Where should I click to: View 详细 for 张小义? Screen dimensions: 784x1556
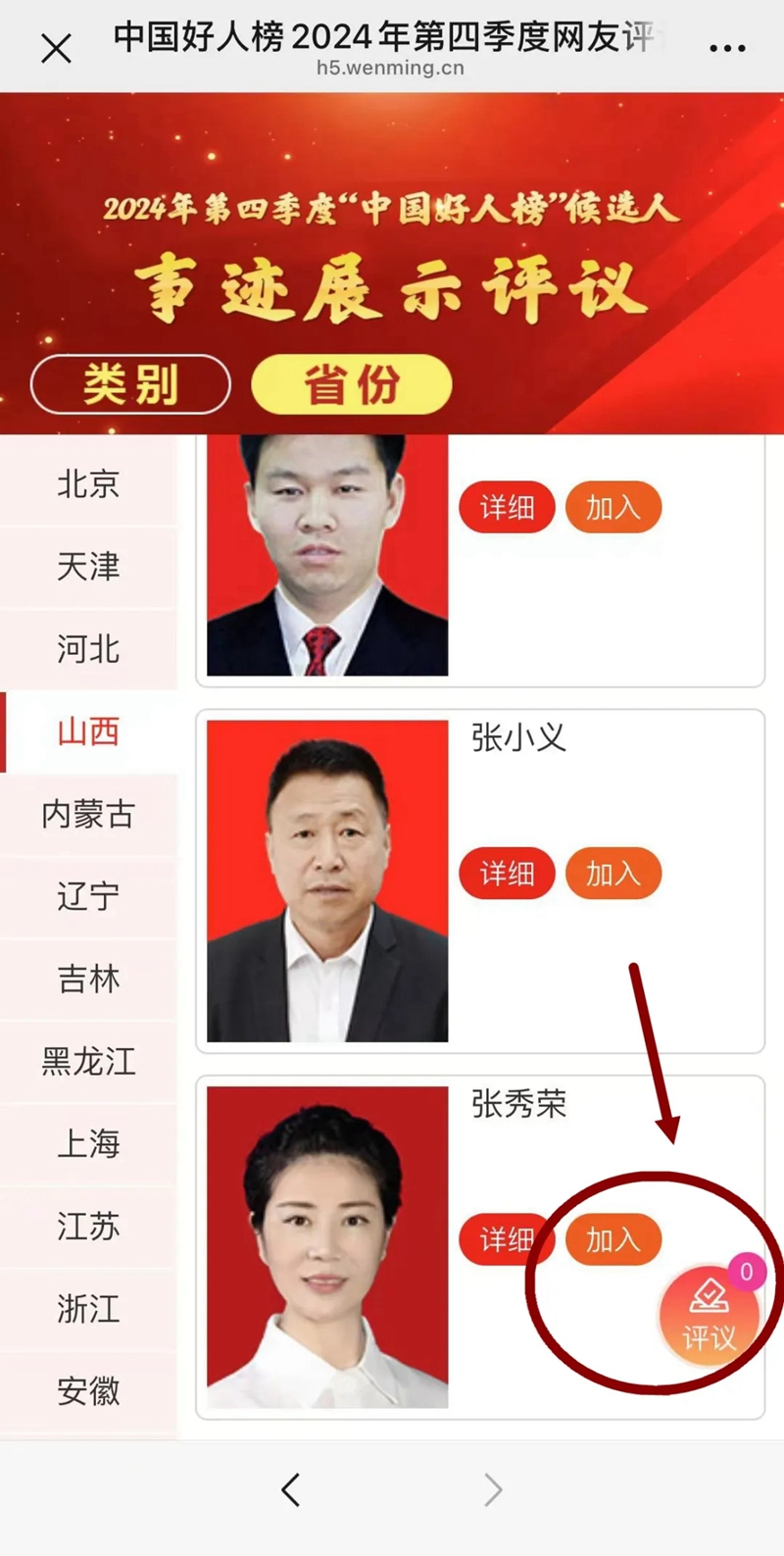coord(507,874)
